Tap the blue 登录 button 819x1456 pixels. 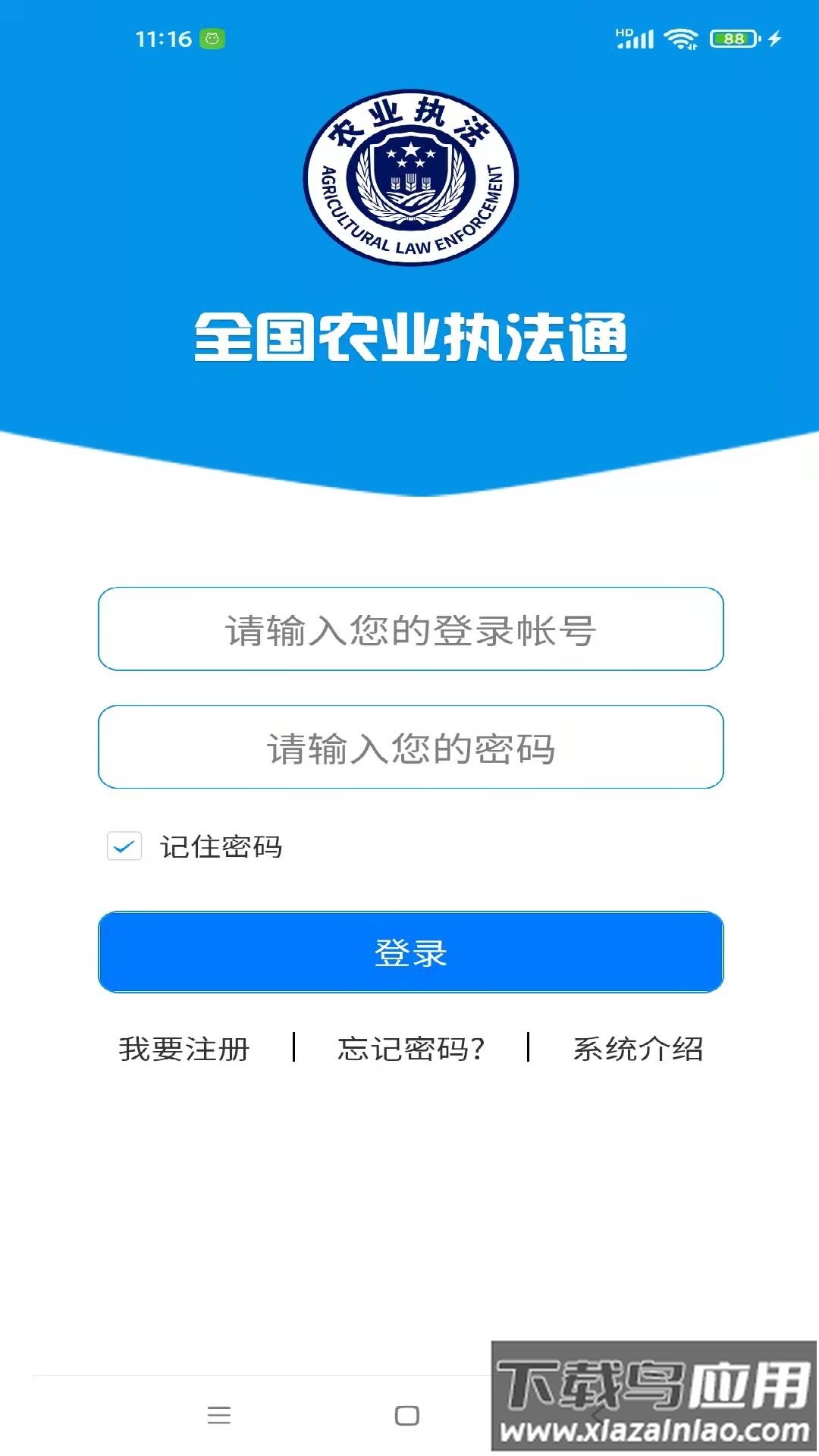pyautogui.click(x=410, y=952)
